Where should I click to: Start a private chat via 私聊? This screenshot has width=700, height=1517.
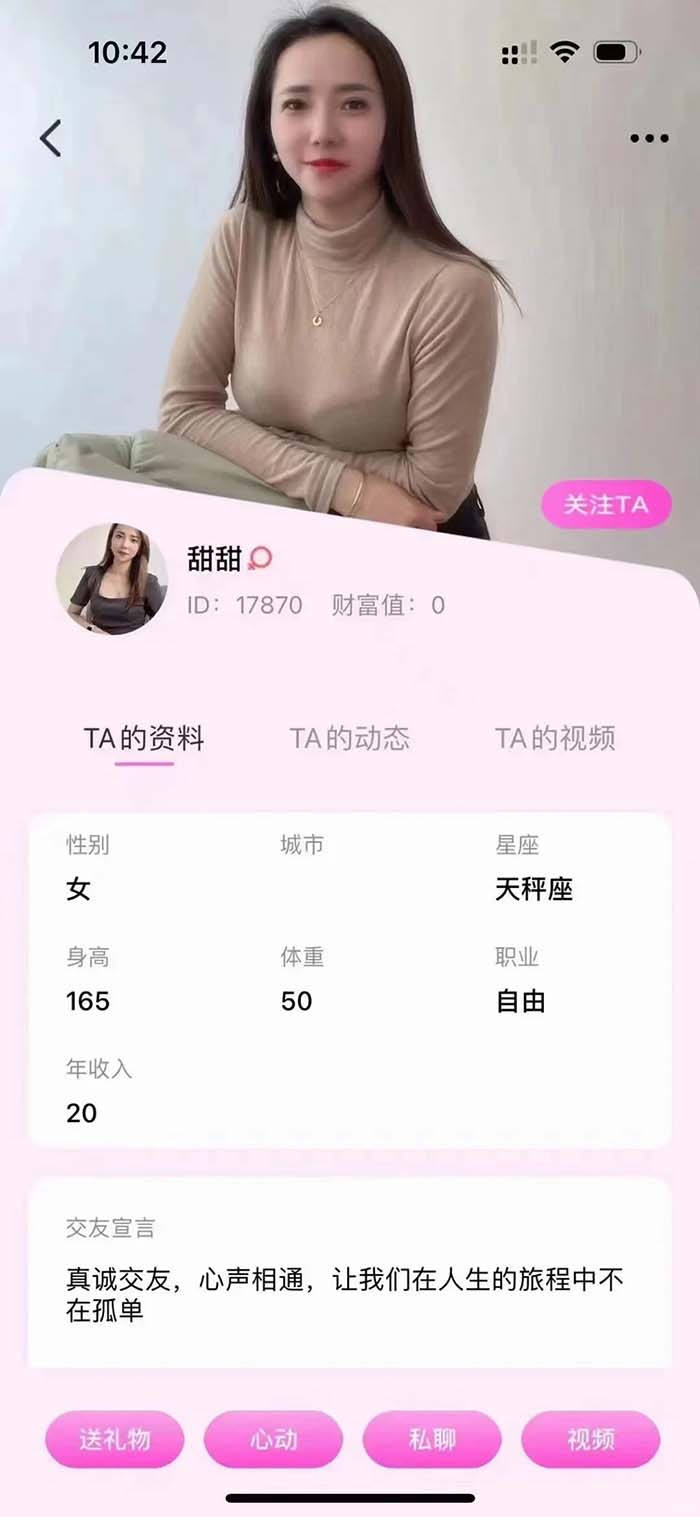(432, 1439)
